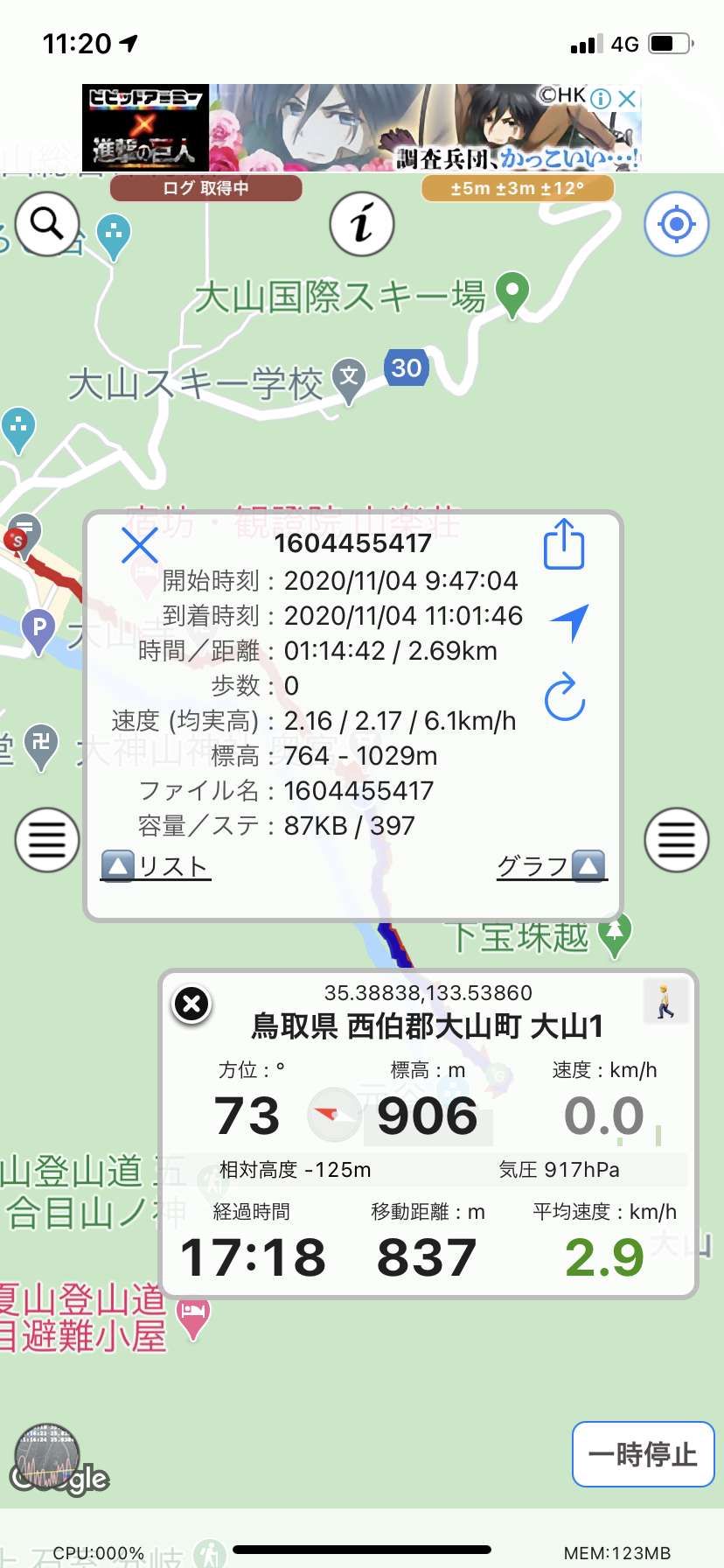The height and width of the screenshot is (1568, 724).
Task: Open the right hamburger menu
Action: coord(676,840)
